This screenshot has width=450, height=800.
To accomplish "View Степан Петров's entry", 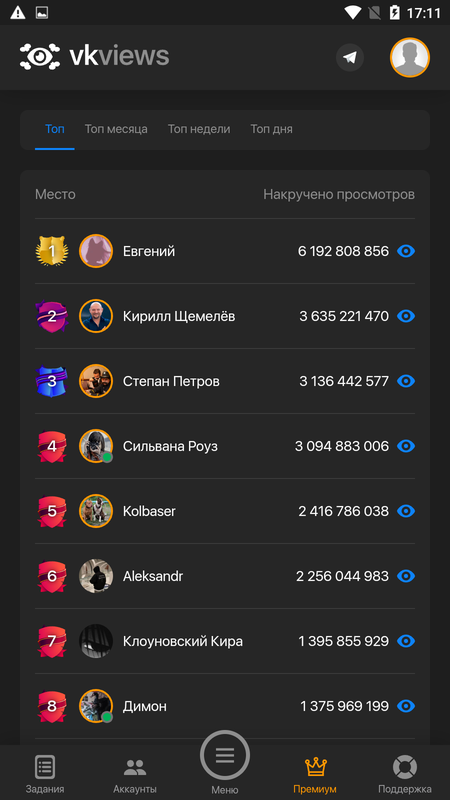I will tap(225, 381).
